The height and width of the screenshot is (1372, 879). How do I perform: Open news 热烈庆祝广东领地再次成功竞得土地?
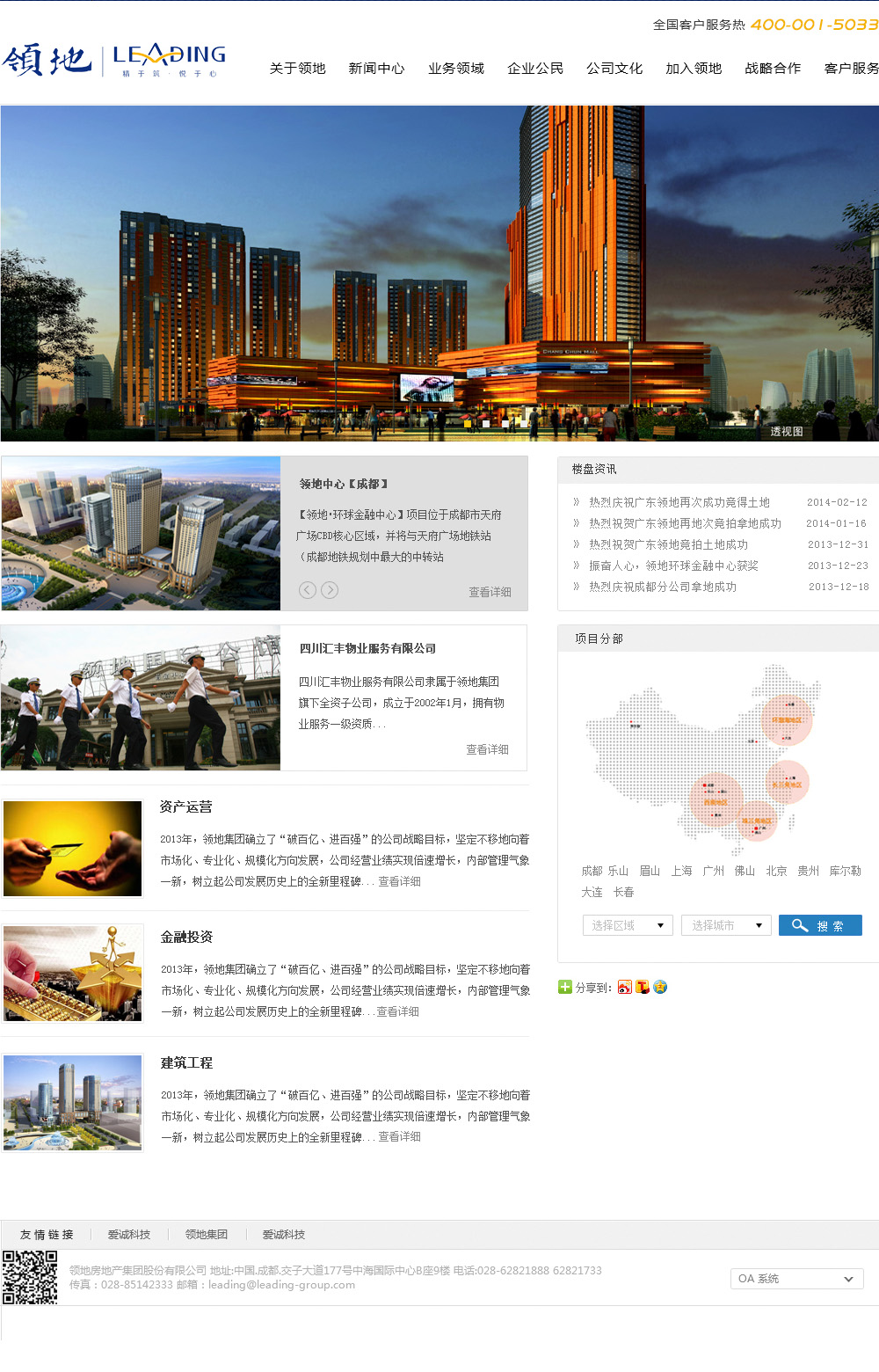pos(679,502)
